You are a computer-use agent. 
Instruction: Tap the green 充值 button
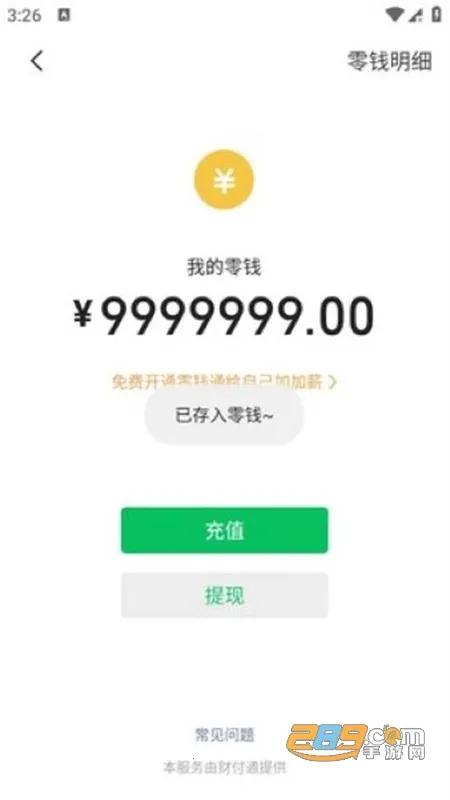tap(224, 530)
